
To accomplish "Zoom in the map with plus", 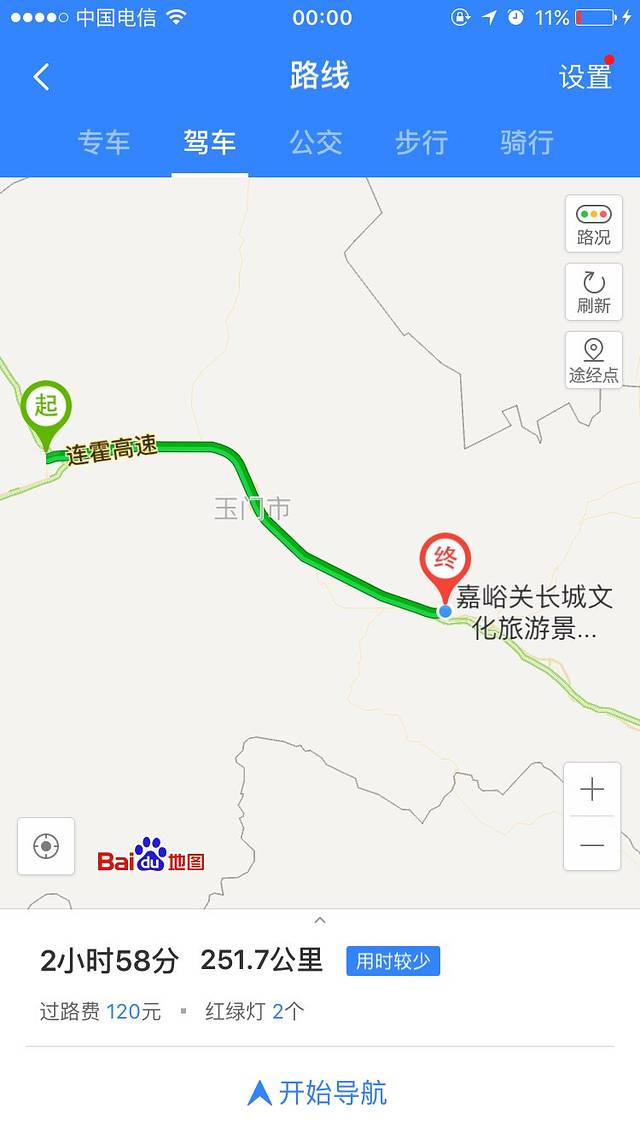I will (x=592, y=790).
